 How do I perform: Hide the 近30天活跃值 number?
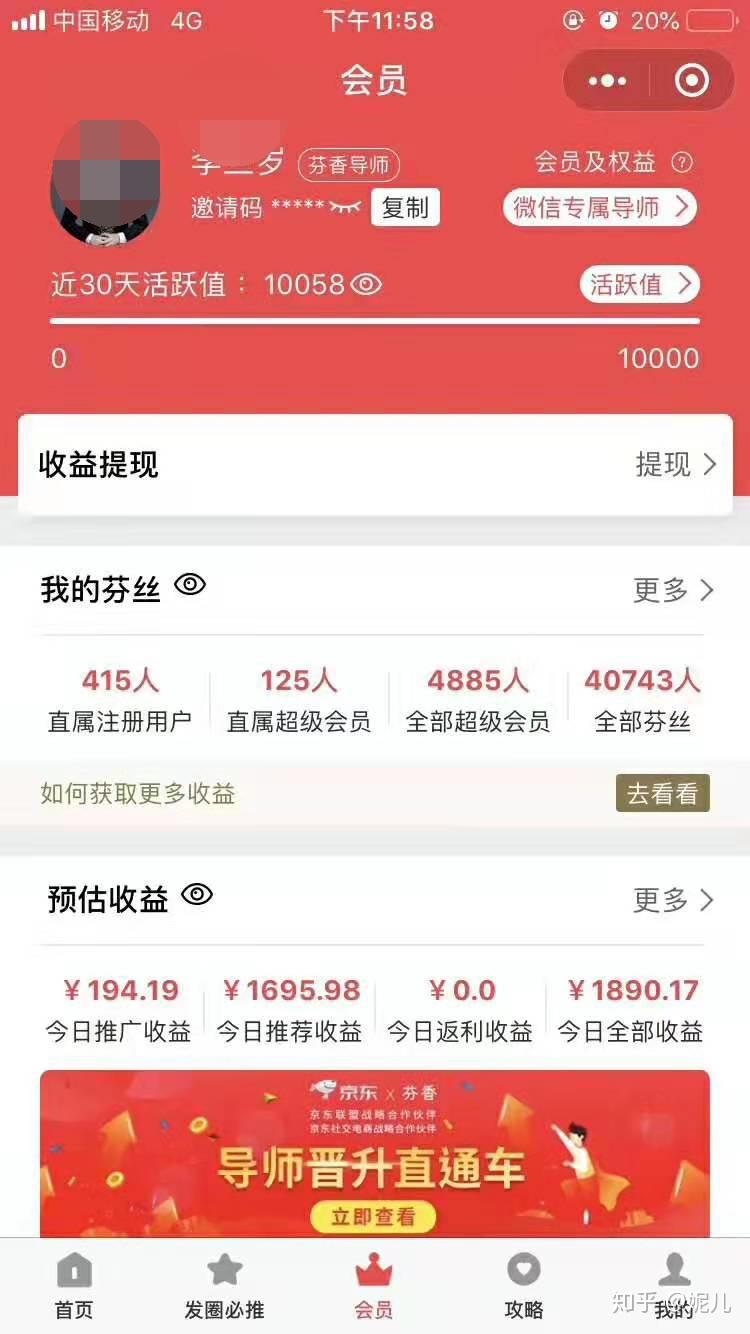366,285
